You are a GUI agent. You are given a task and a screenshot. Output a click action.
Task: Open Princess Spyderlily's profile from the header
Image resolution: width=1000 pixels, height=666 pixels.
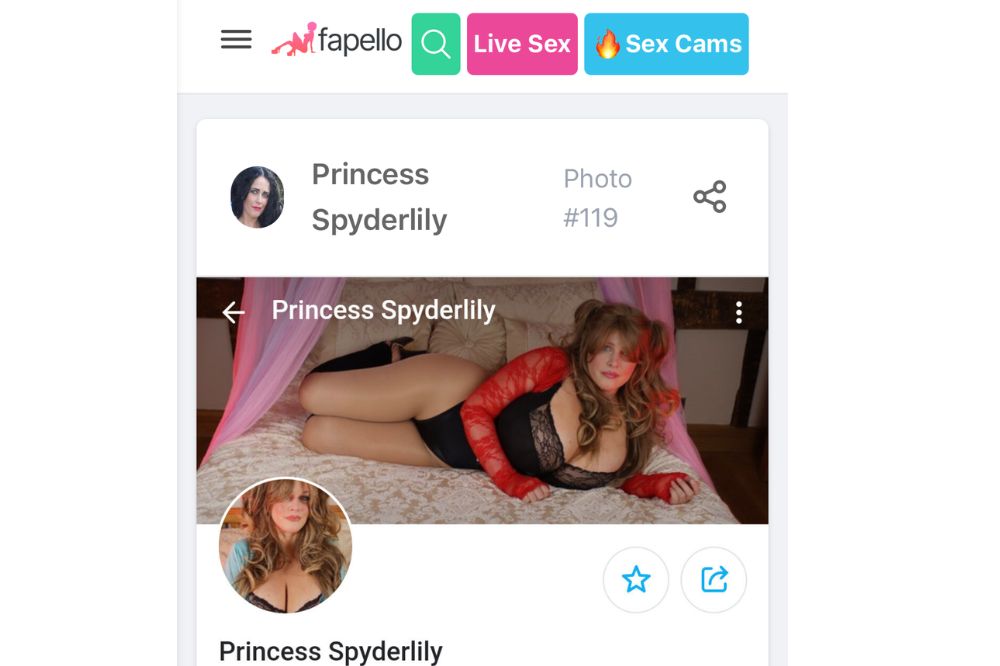378,197
